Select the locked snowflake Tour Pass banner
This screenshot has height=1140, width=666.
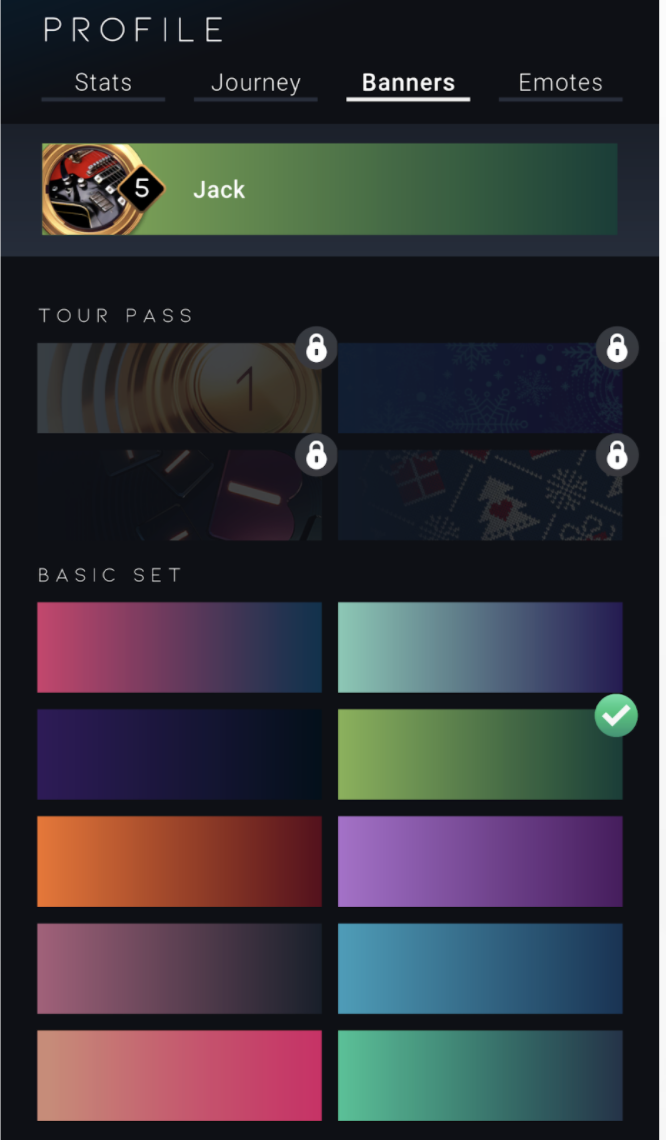click(480, 388)
